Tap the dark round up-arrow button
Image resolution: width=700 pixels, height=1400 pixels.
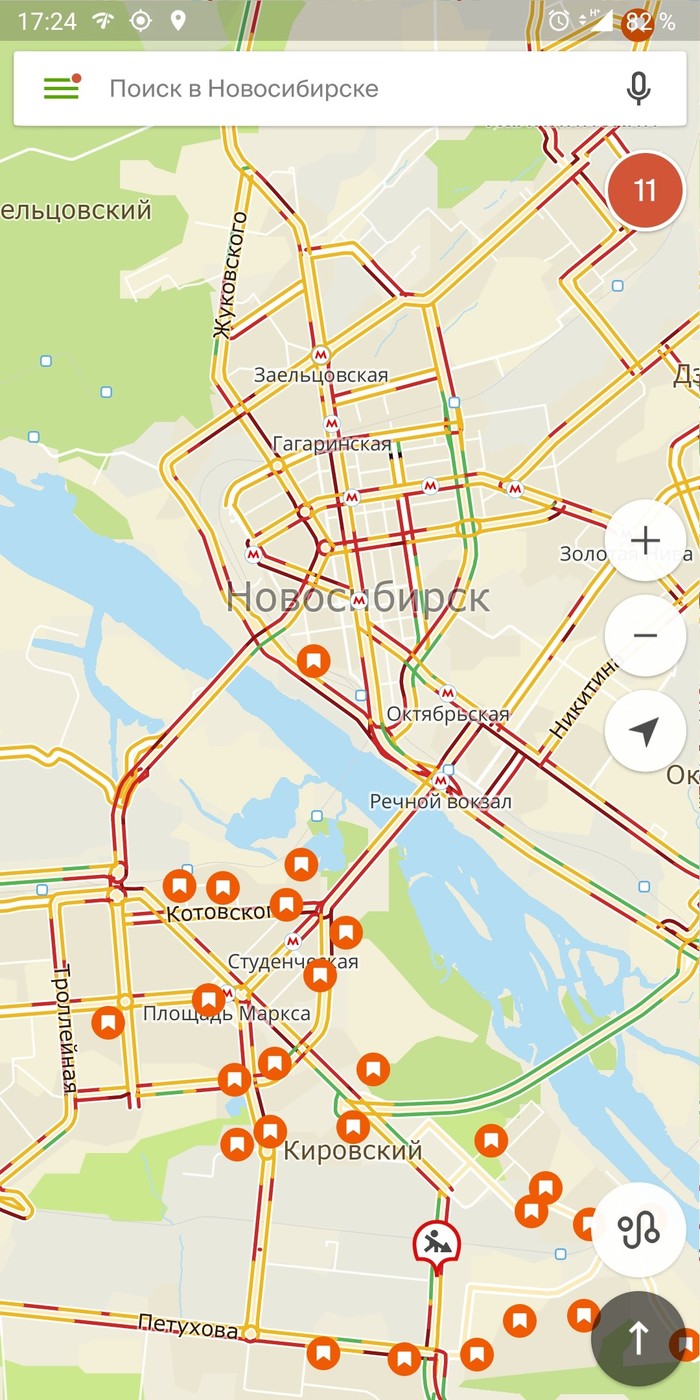[639, 1338]
